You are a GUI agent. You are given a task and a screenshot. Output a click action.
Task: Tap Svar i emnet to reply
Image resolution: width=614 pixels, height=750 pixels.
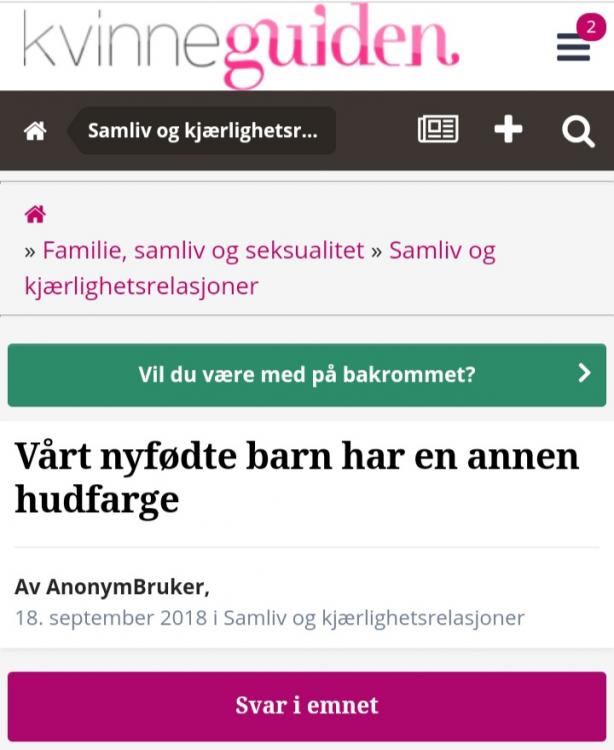coord(307,705)
